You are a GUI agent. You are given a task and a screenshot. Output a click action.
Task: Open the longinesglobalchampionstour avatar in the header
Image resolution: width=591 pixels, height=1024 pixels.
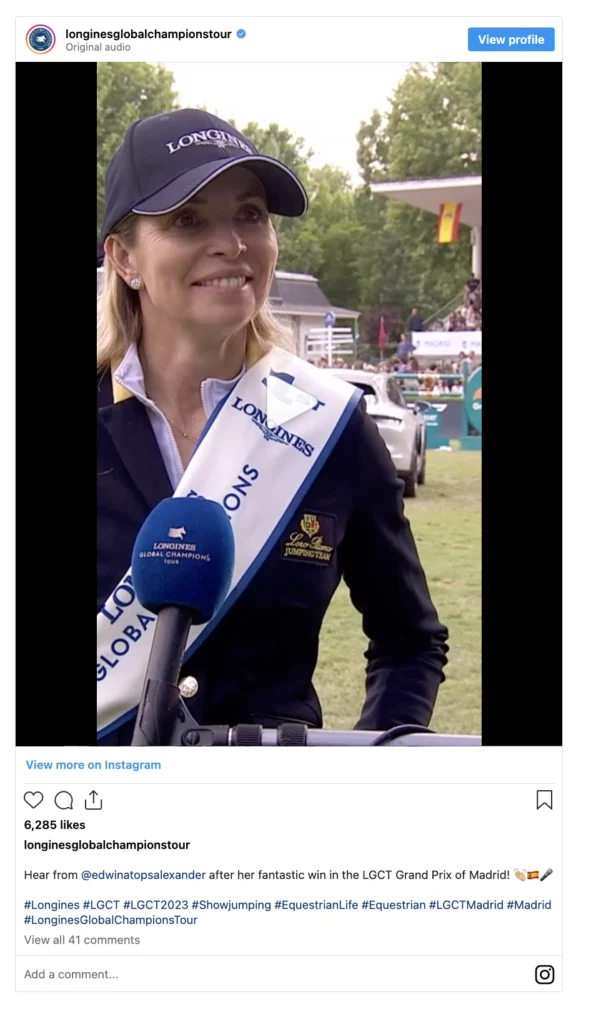point(40,39)
